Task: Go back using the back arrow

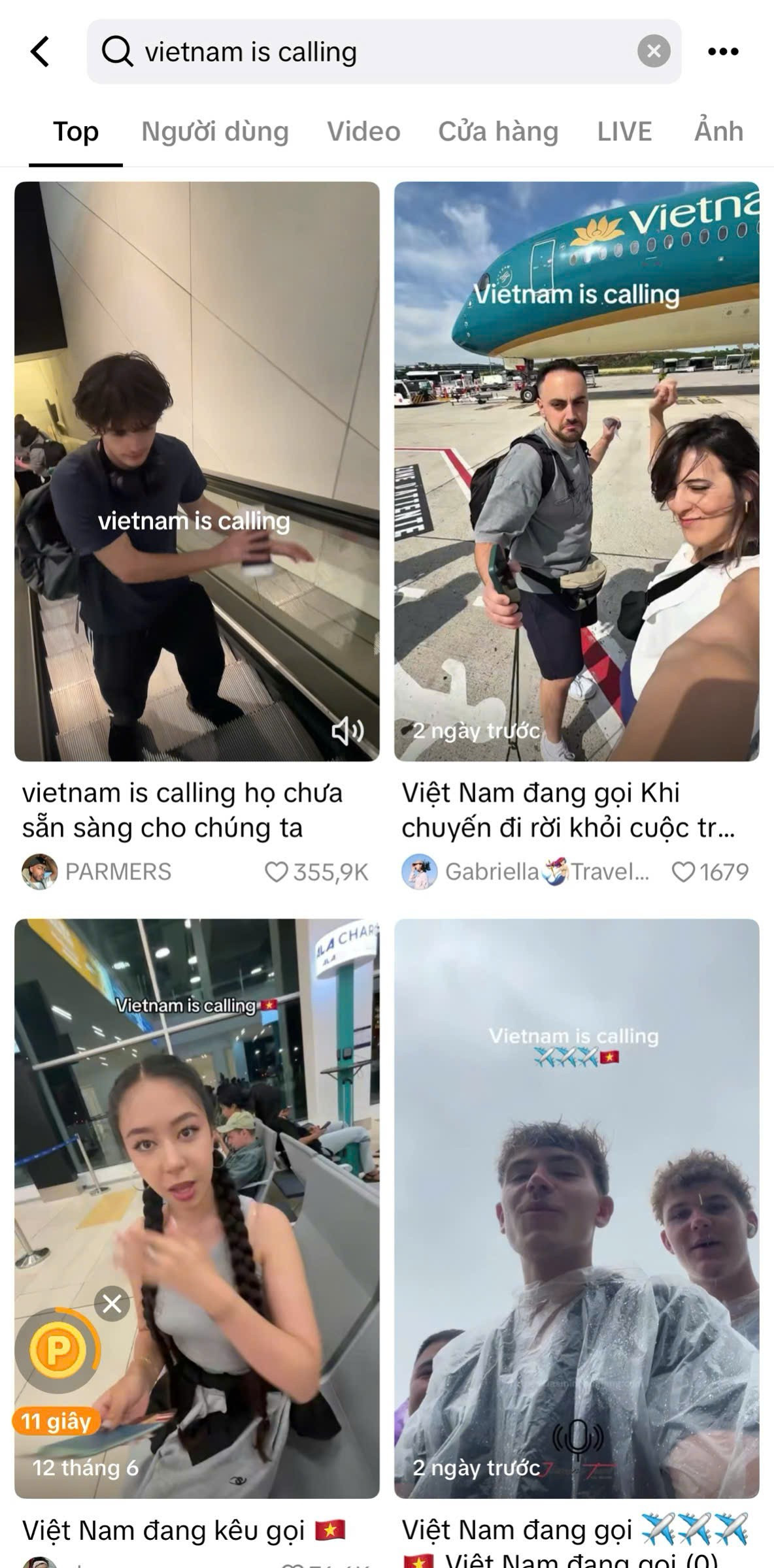Action: coord(41,52)
